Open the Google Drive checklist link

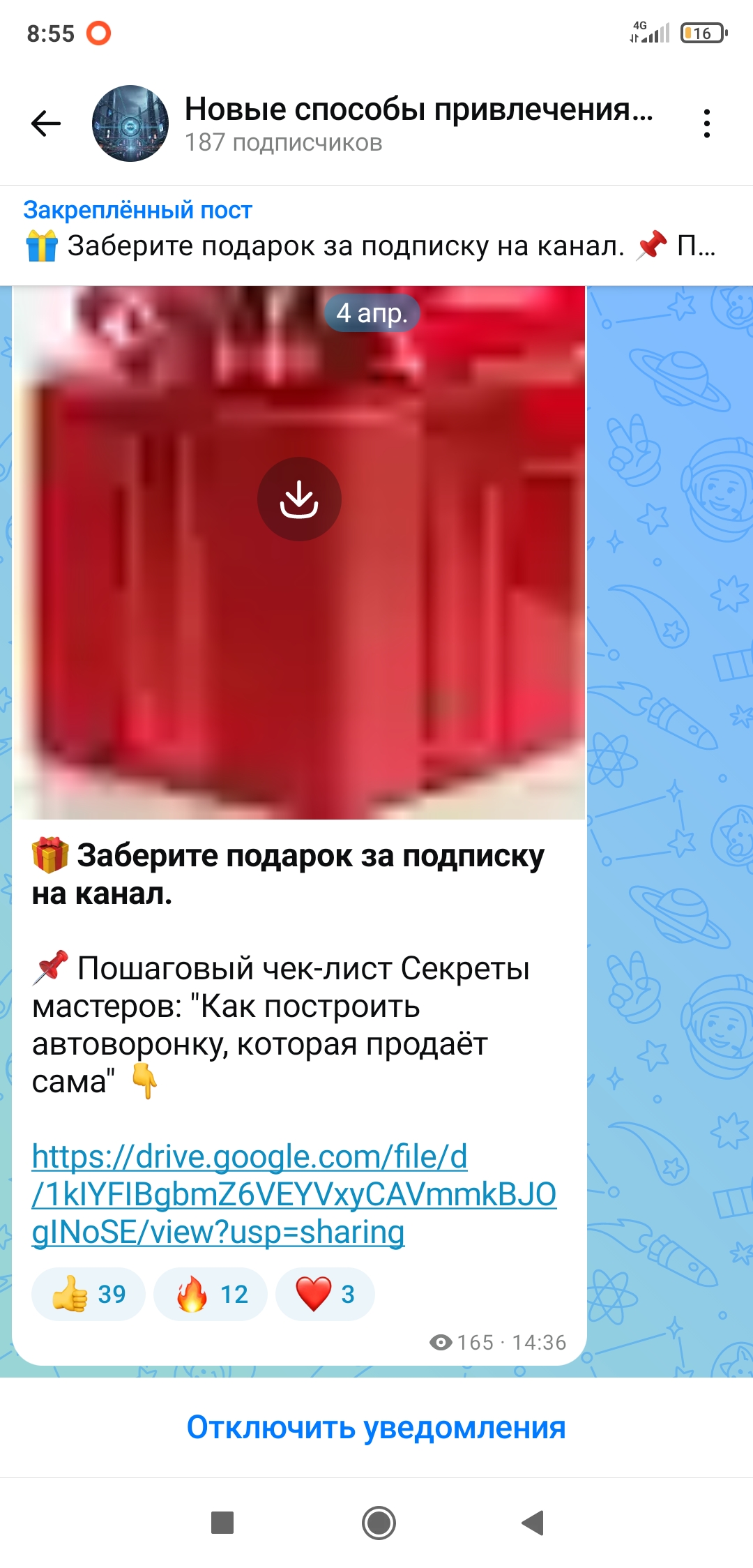click(x=293, y=1193)
